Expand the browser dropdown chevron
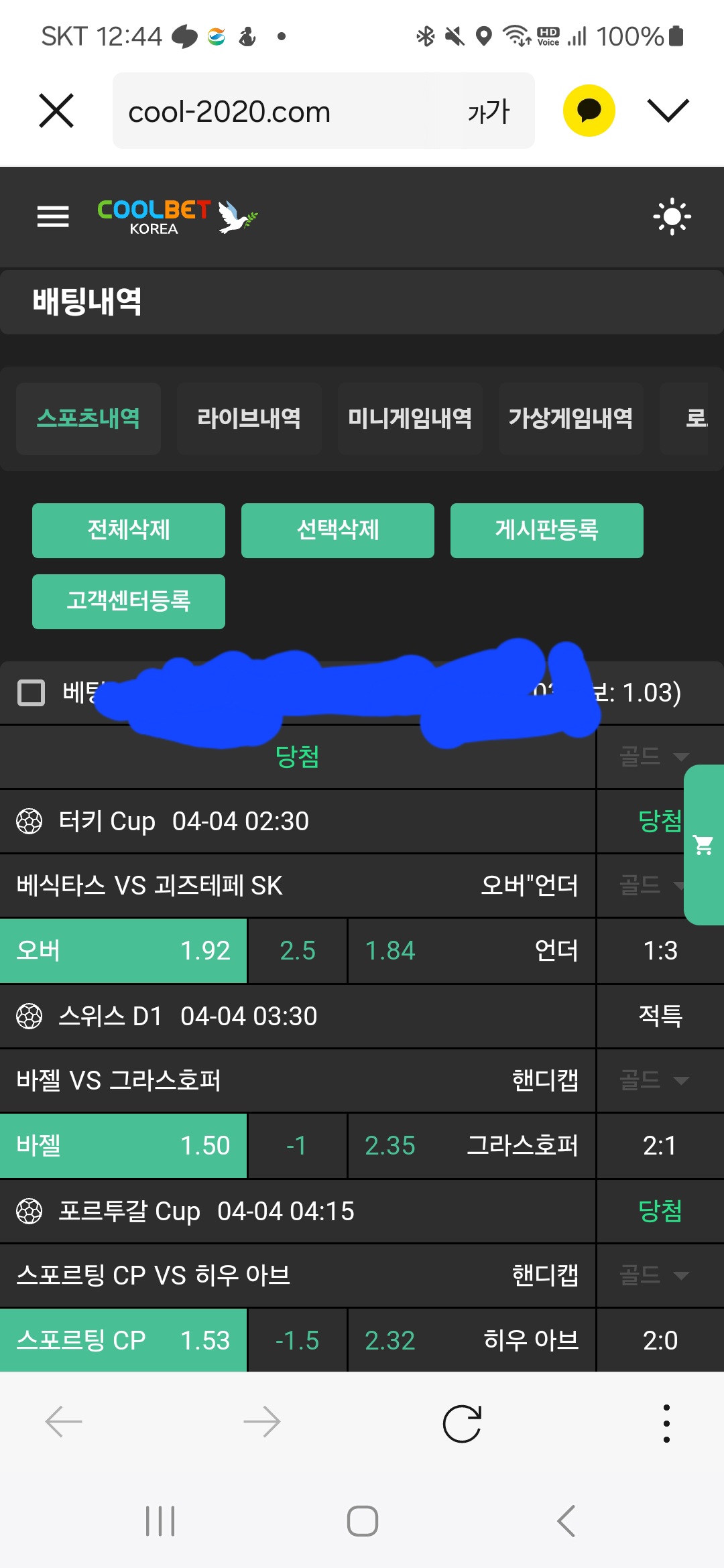The height and width of the screenshot is (1568, 724). pyautogui.click(x=668, y=111)
